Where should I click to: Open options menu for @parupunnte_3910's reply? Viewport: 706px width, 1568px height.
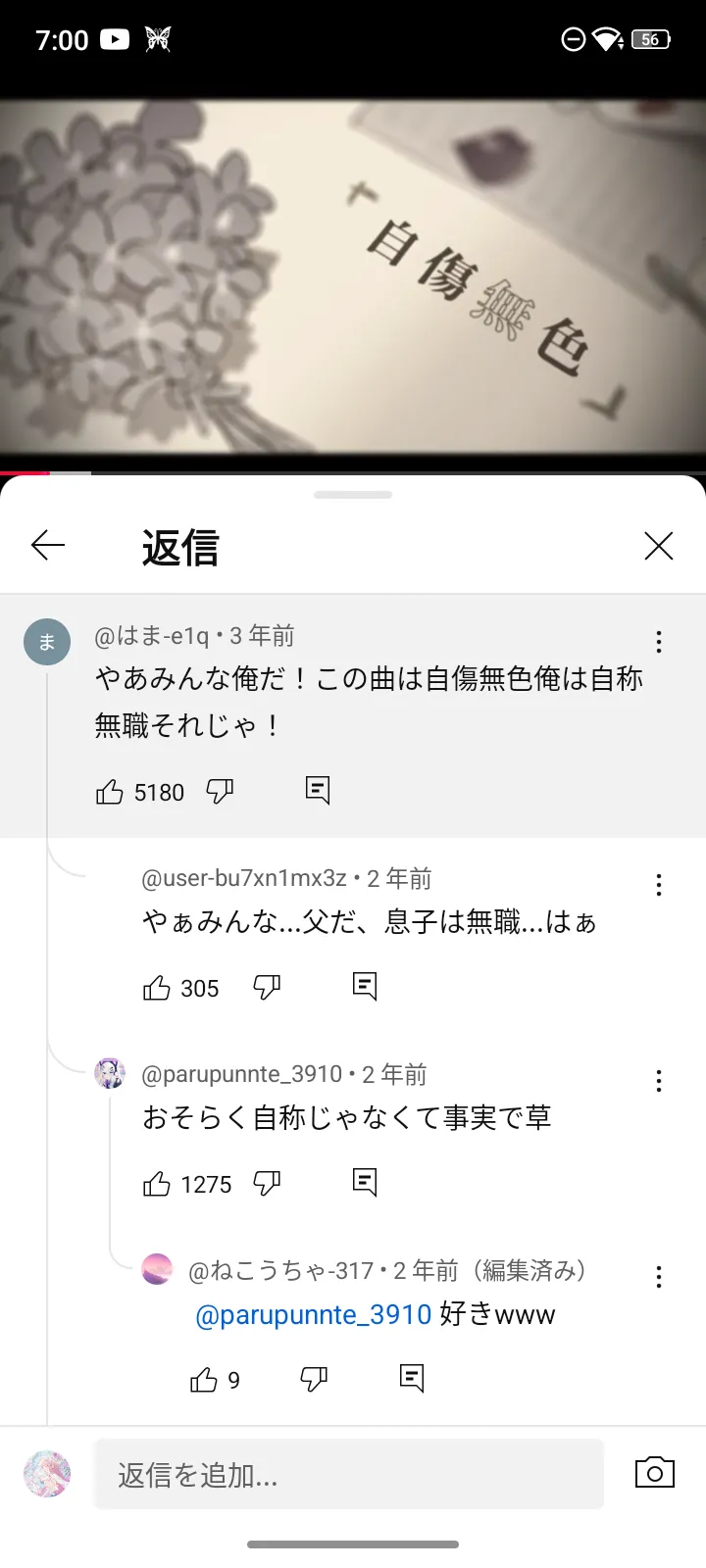(x=659, y=1081)
